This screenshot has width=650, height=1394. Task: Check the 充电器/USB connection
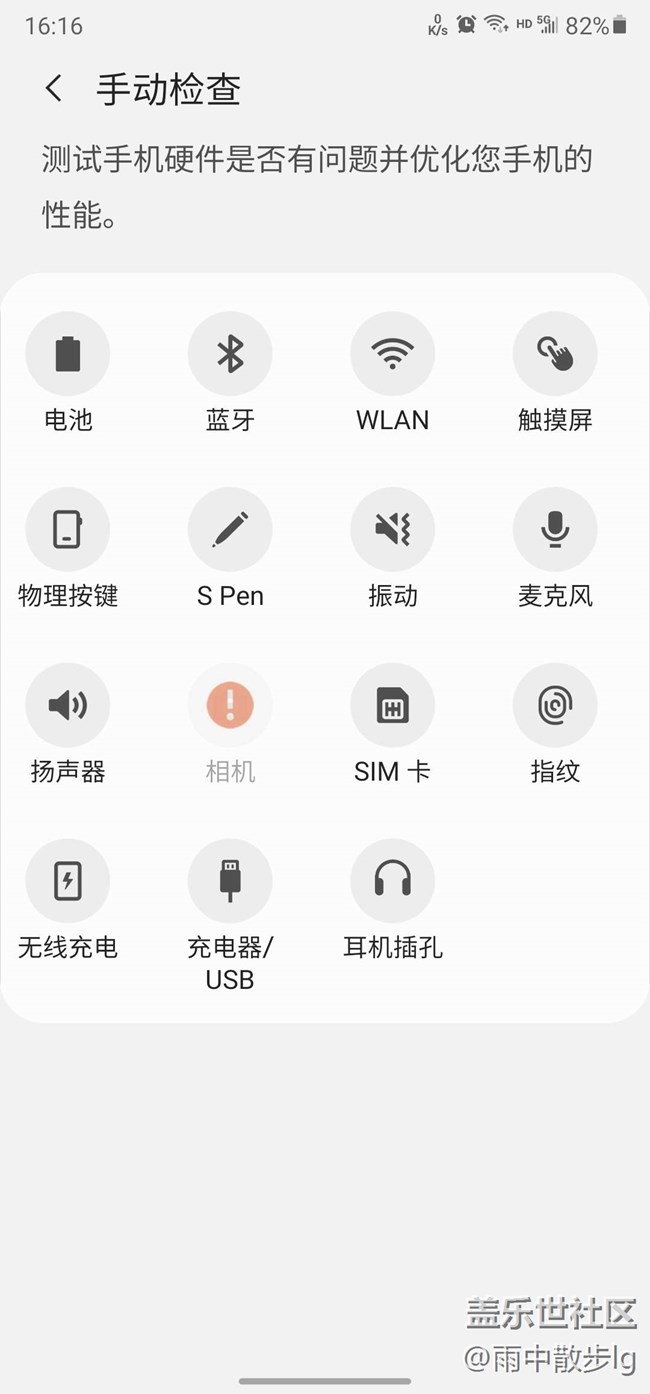(x=230, y=882)
